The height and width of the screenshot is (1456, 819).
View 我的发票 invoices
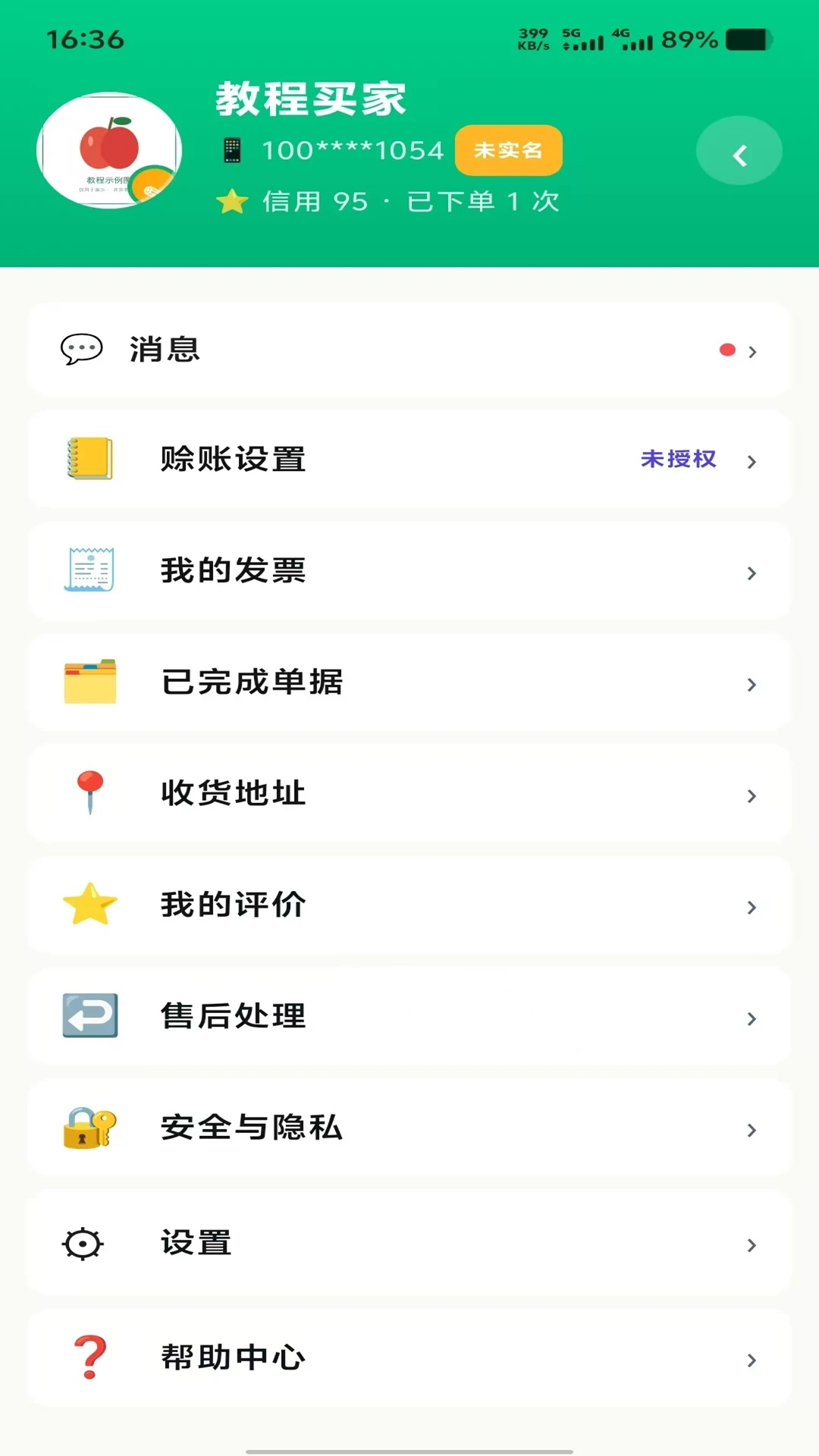point(409,571)
